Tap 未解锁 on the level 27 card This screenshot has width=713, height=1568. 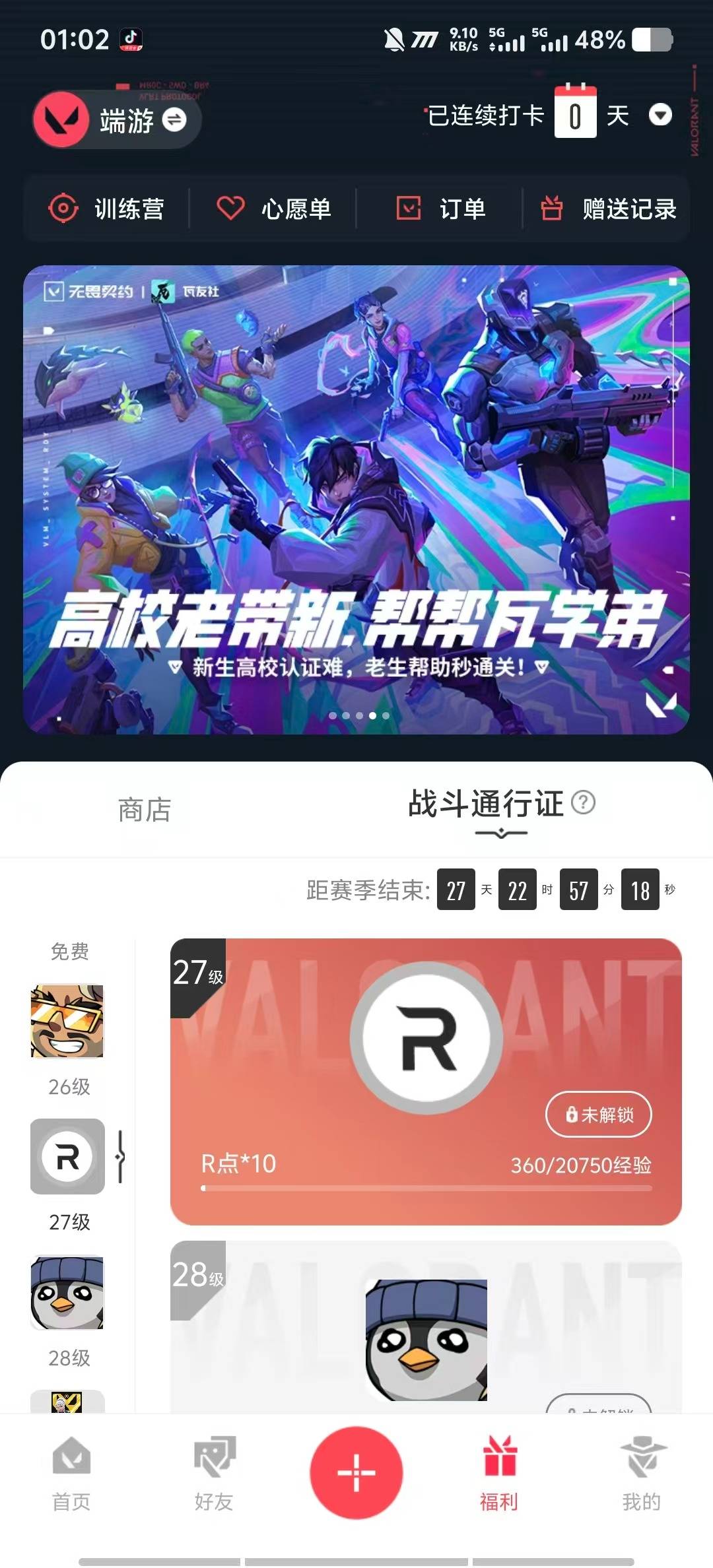pyautogui.click(x=598, y=1115)
